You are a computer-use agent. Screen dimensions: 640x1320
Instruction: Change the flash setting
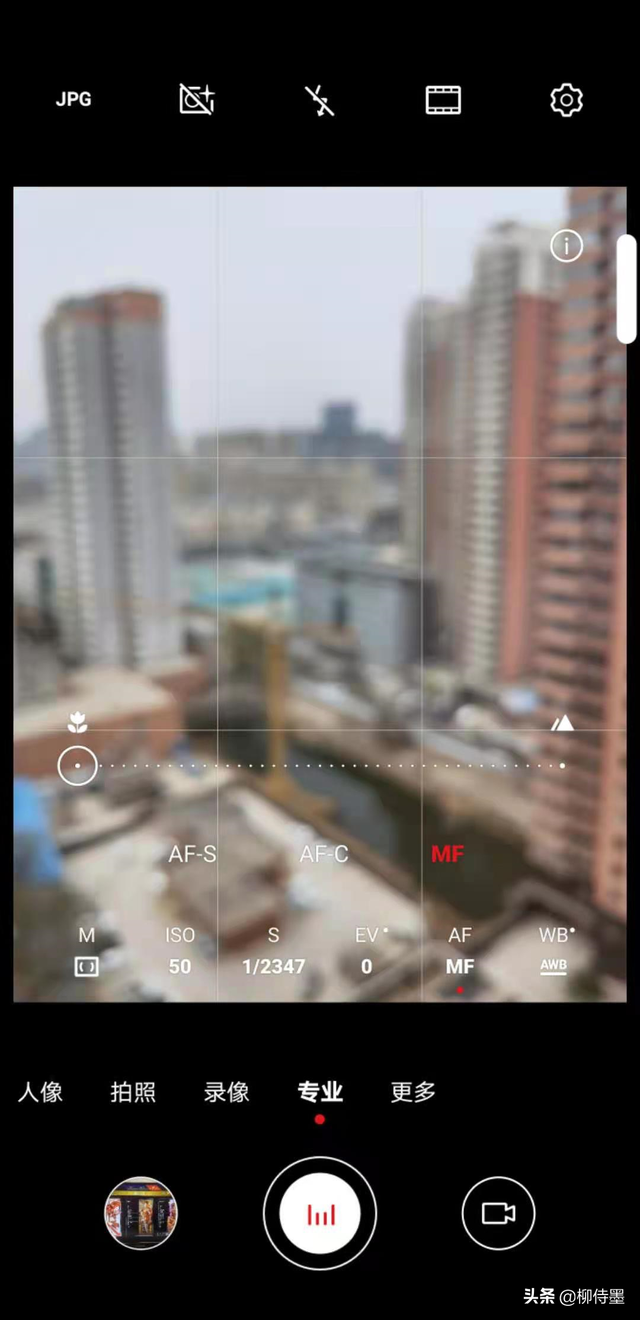point(320,100)
